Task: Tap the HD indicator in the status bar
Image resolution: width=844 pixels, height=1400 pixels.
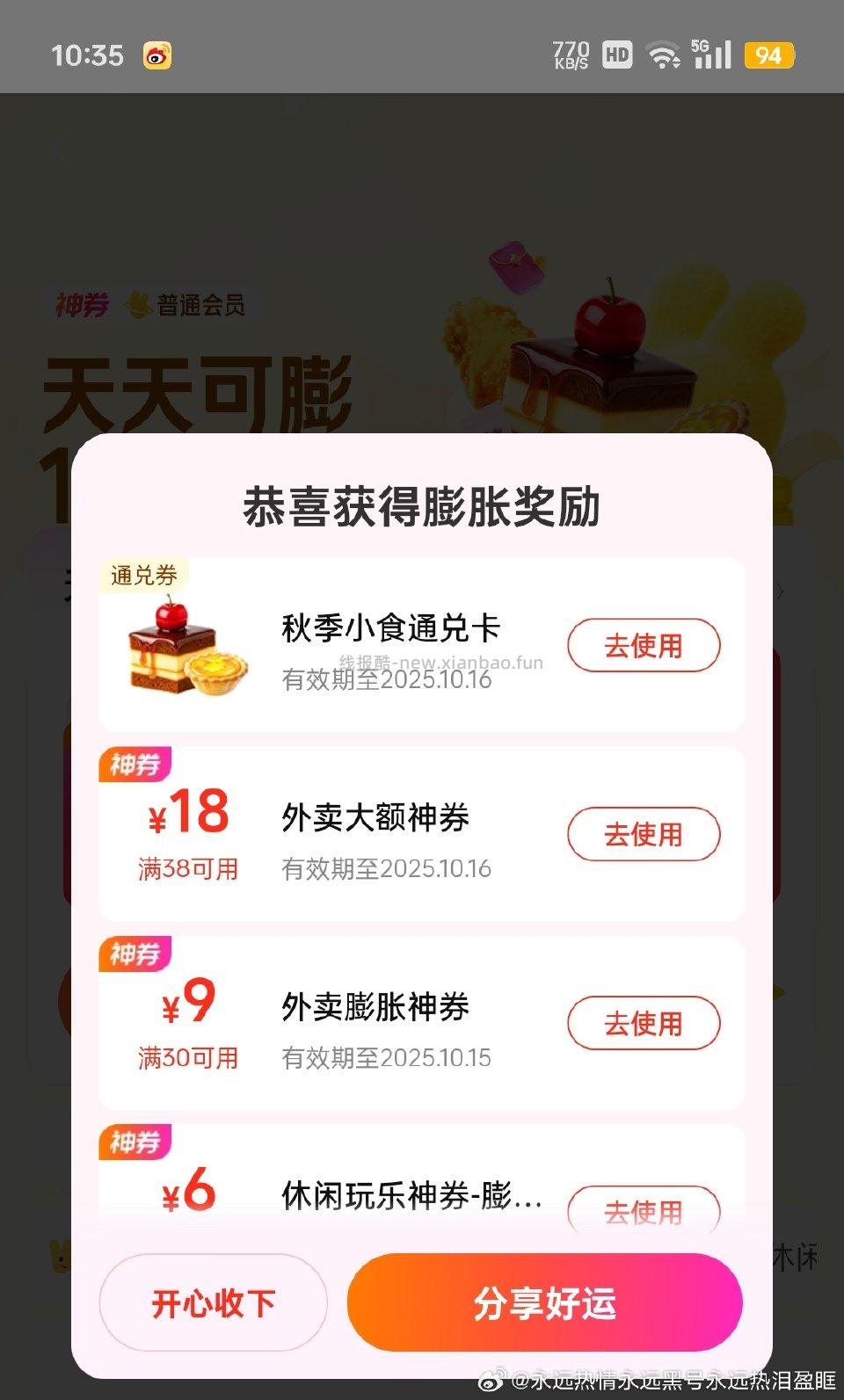Action: [x=617, y=54]
